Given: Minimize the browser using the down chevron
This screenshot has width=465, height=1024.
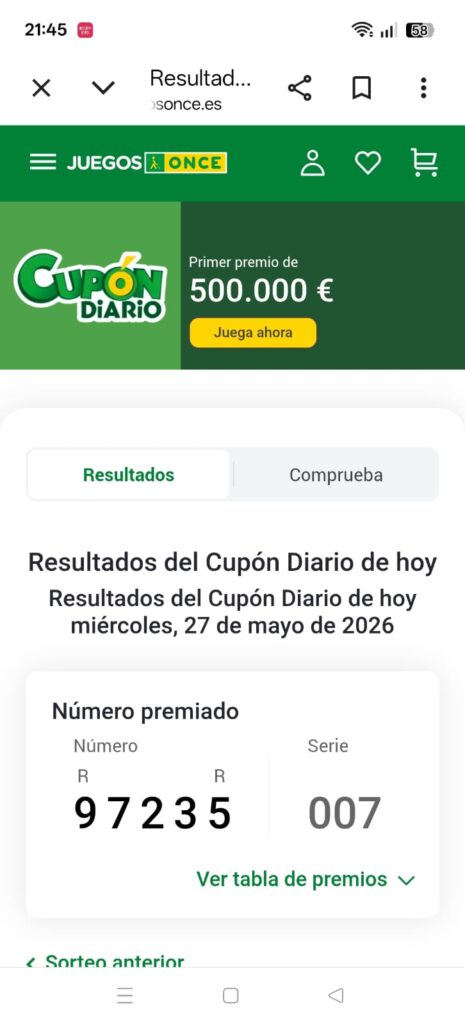Looking at the screenshot, I should pos(103,88).
